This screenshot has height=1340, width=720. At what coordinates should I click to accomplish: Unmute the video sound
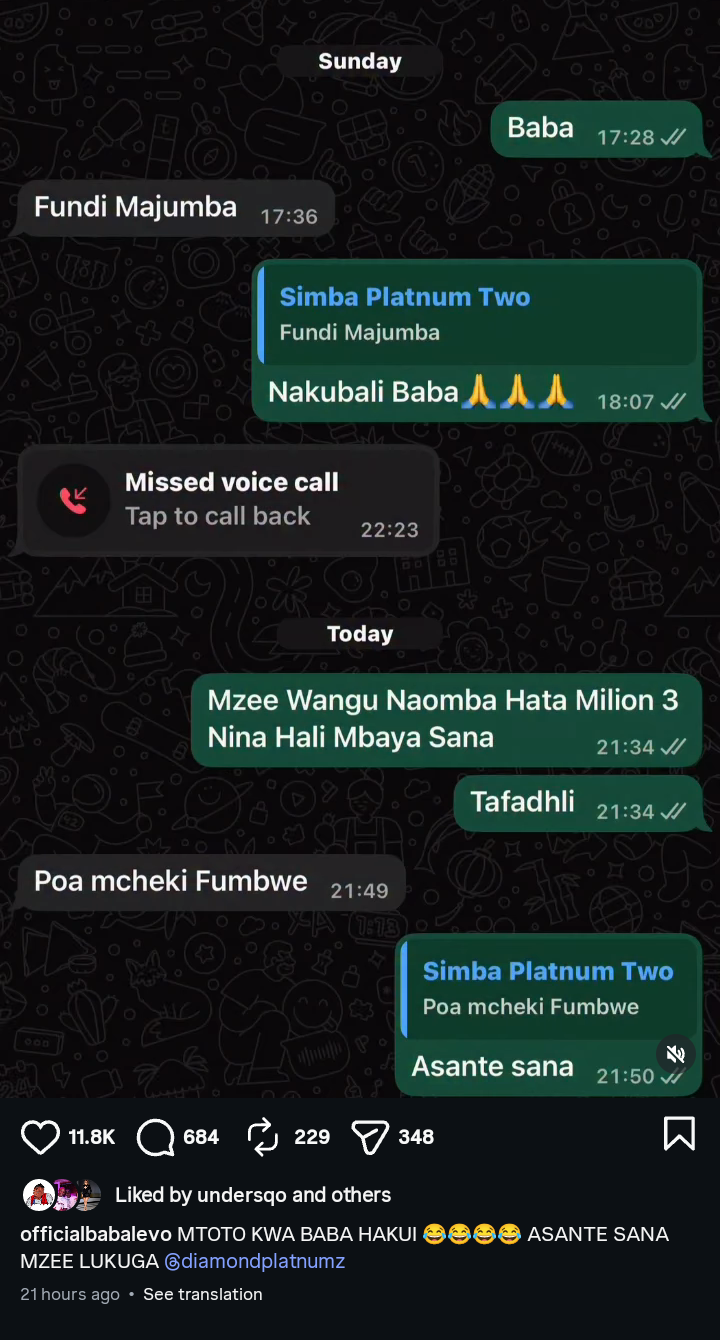[676, 1054]
